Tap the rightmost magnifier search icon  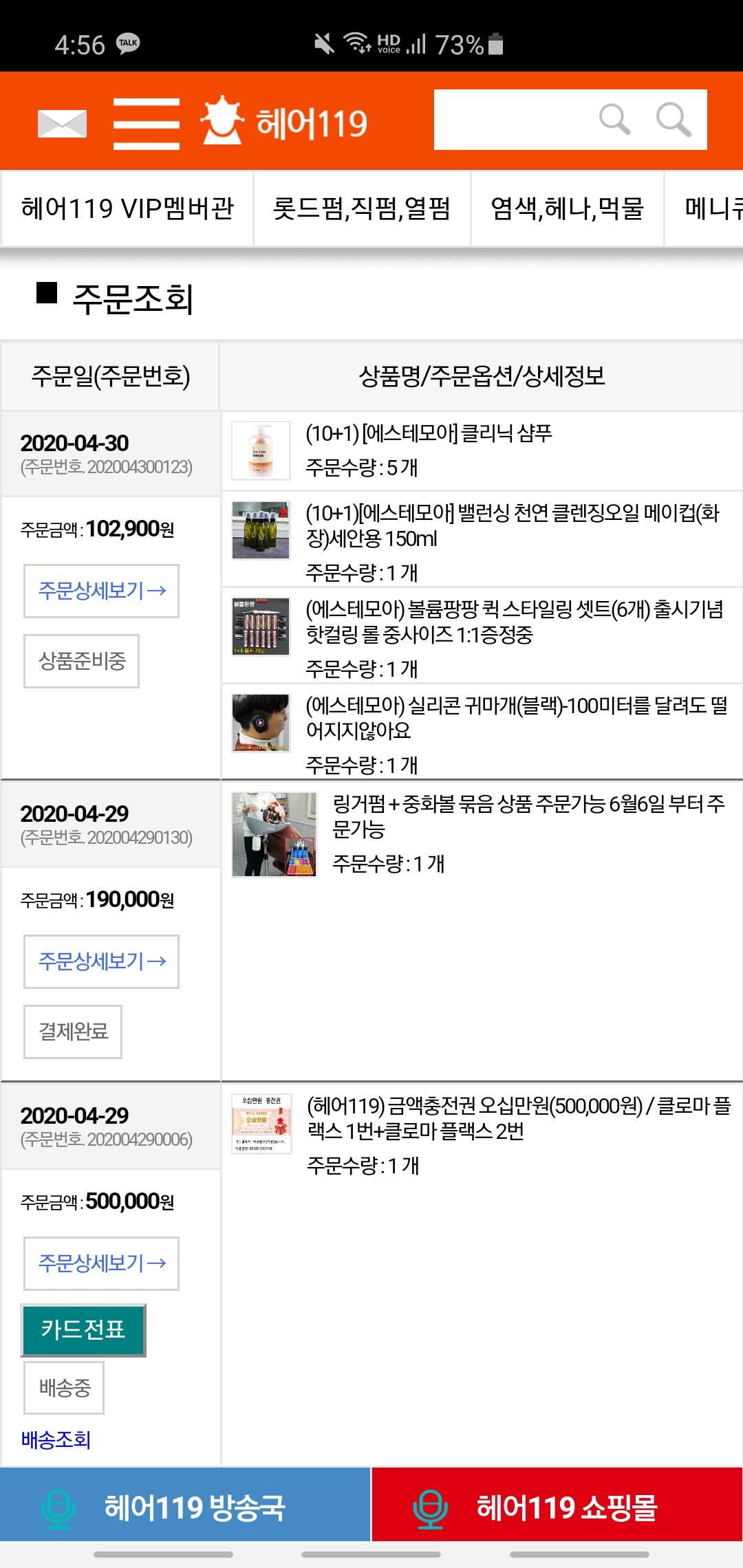674,120
